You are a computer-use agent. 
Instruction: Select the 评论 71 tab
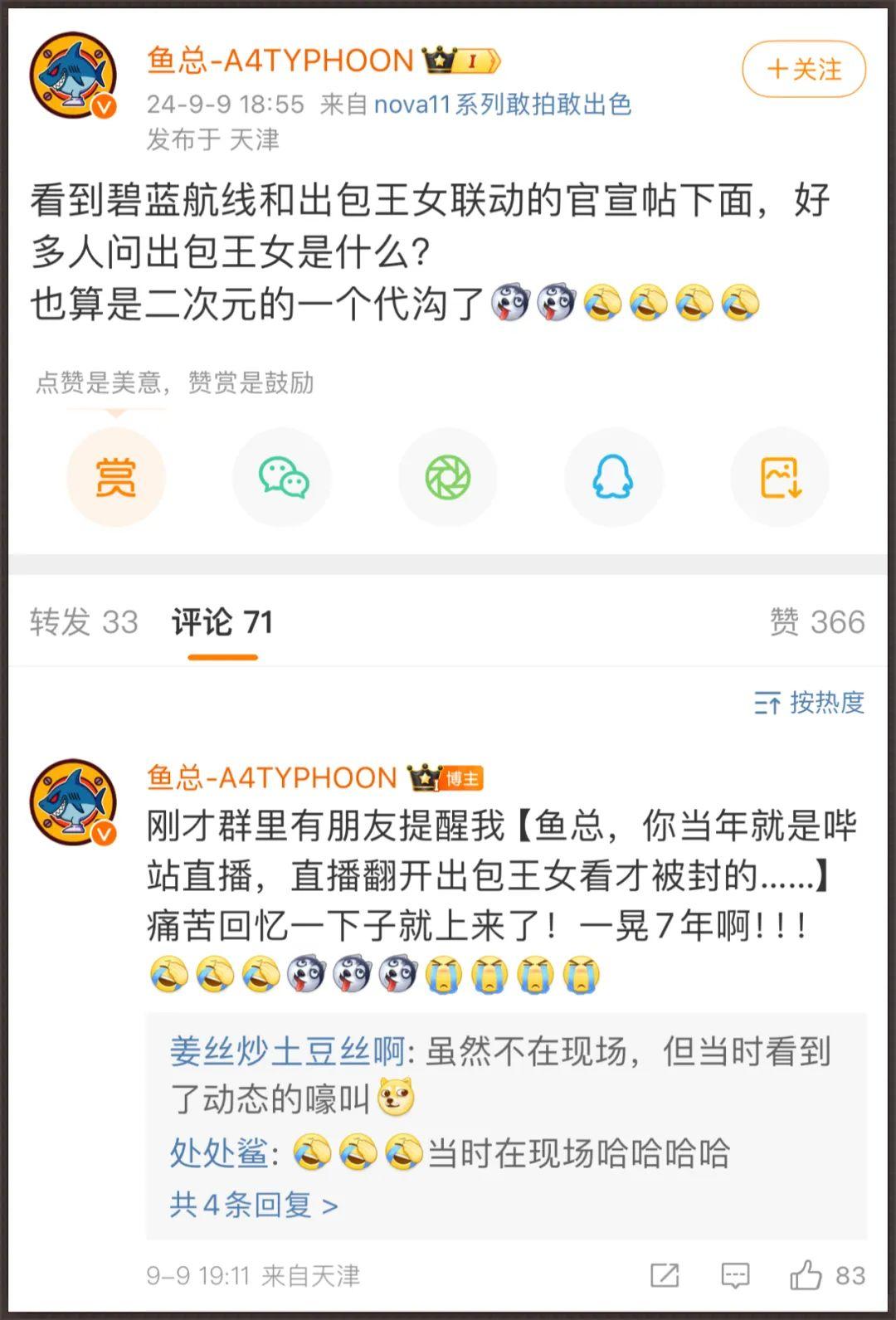click(x=222, y=622)
